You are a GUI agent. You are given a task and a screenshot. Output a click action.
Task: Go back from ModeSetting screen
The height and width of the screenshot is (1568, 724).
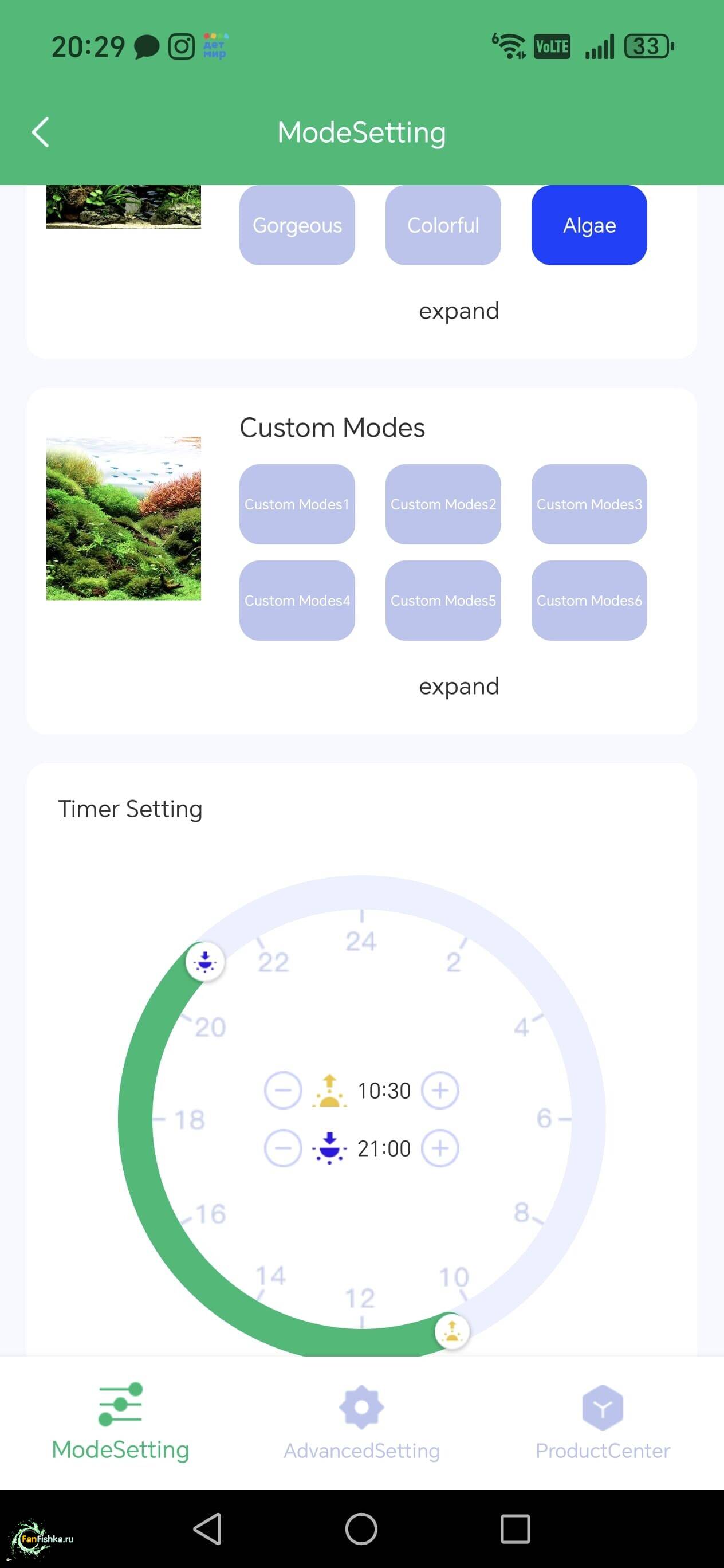pyautogui.click(x=40, y=132)
